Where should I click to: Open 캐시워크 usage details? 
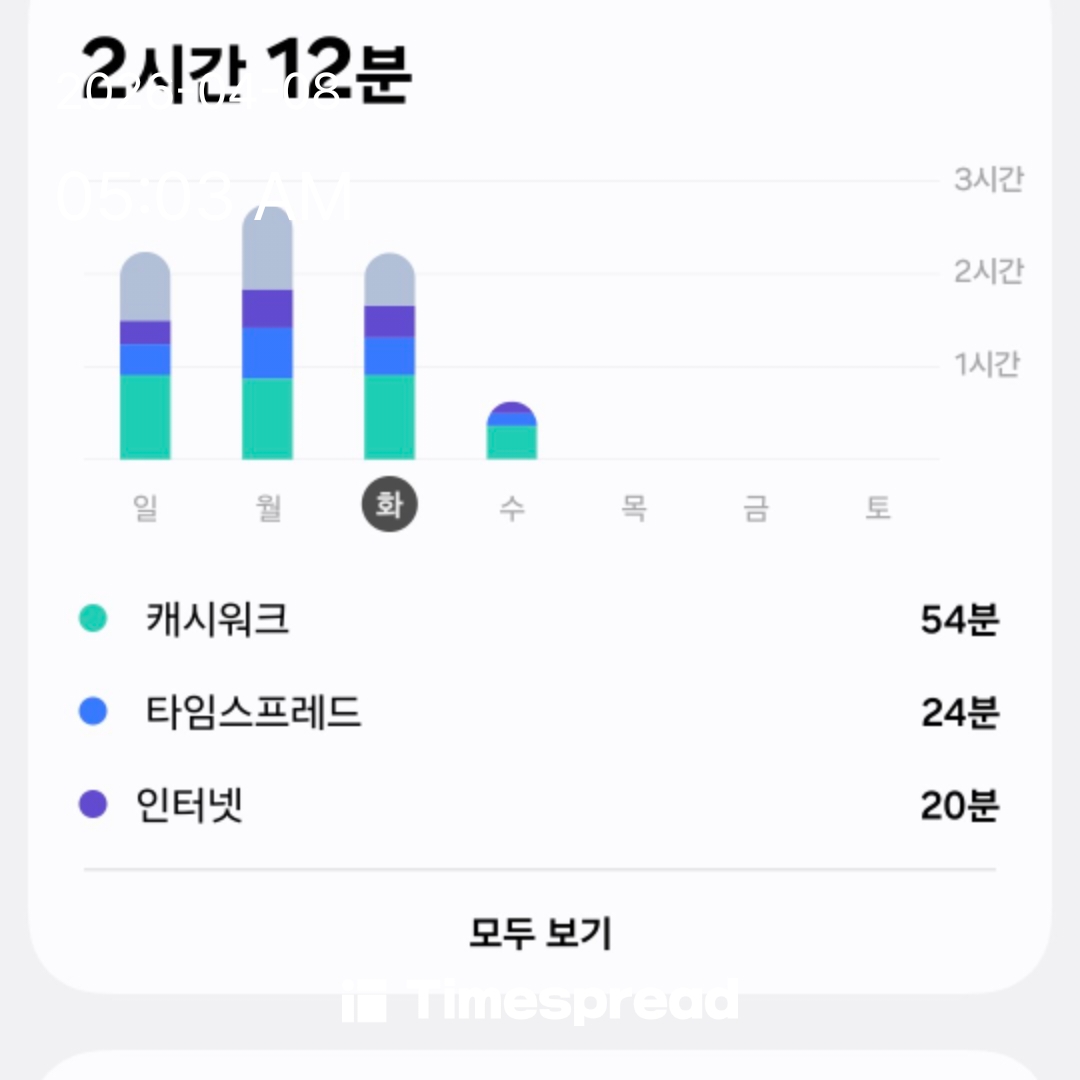click(540, 620)
